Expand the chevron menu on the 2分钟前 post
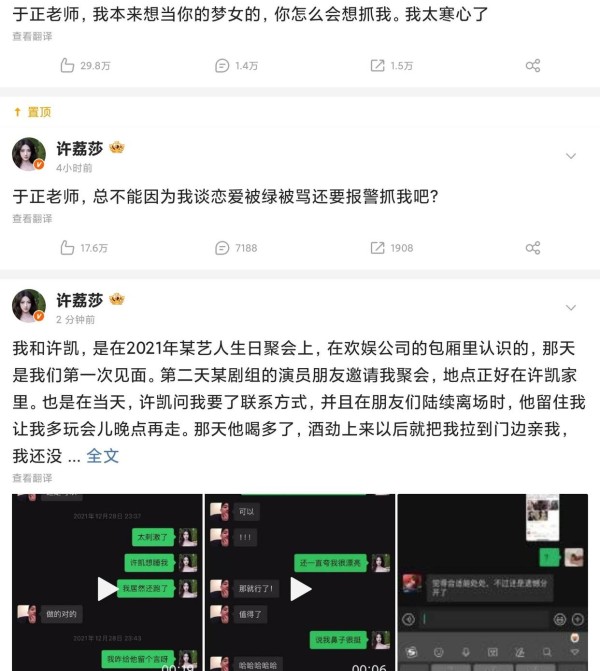The image size is (600, 671). (x=571, y=308)
